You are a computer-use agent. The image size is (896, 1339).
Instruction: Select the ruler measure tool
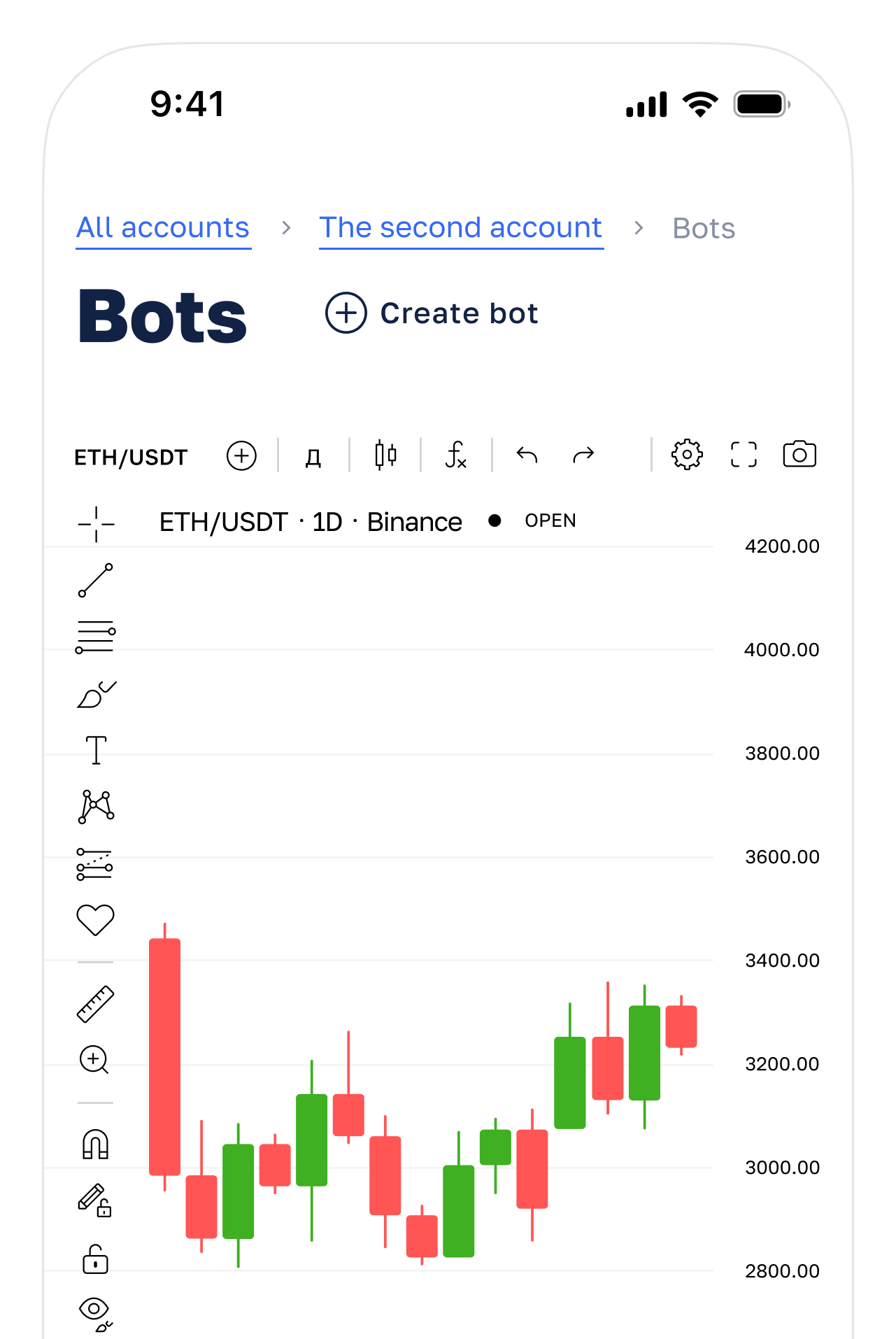[95, 1004]
